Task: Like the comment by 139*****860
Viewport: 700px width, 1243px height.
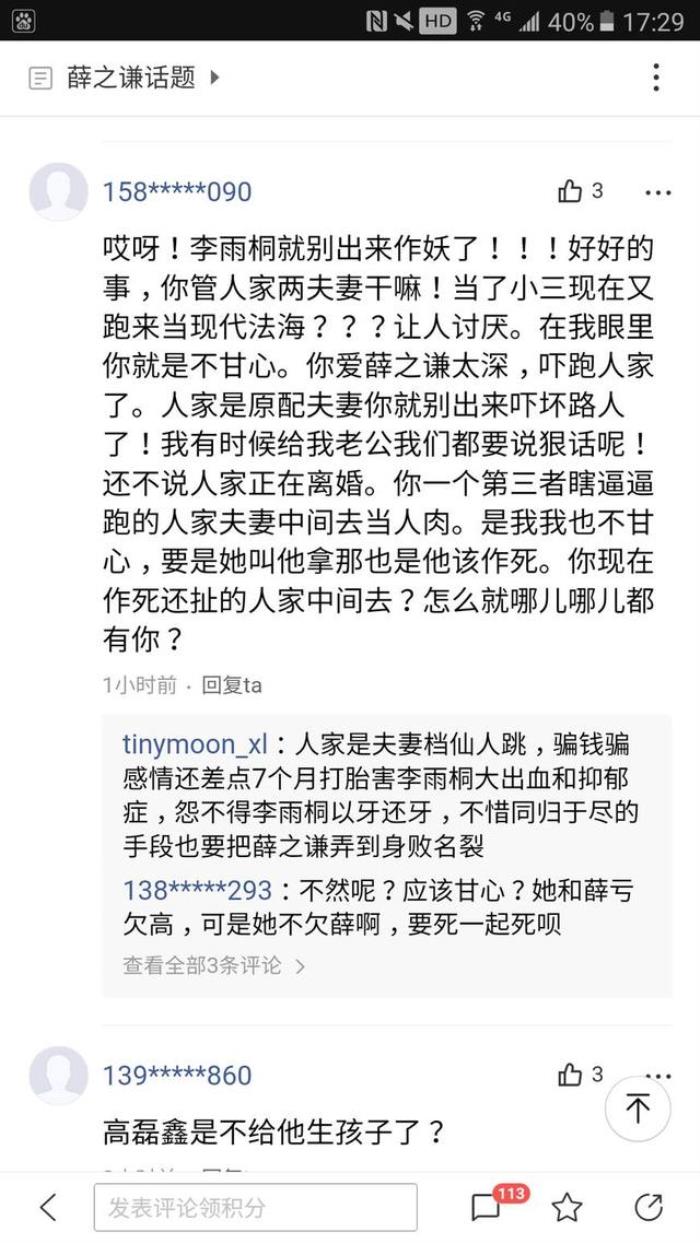Action: [x=571, y=1075]
